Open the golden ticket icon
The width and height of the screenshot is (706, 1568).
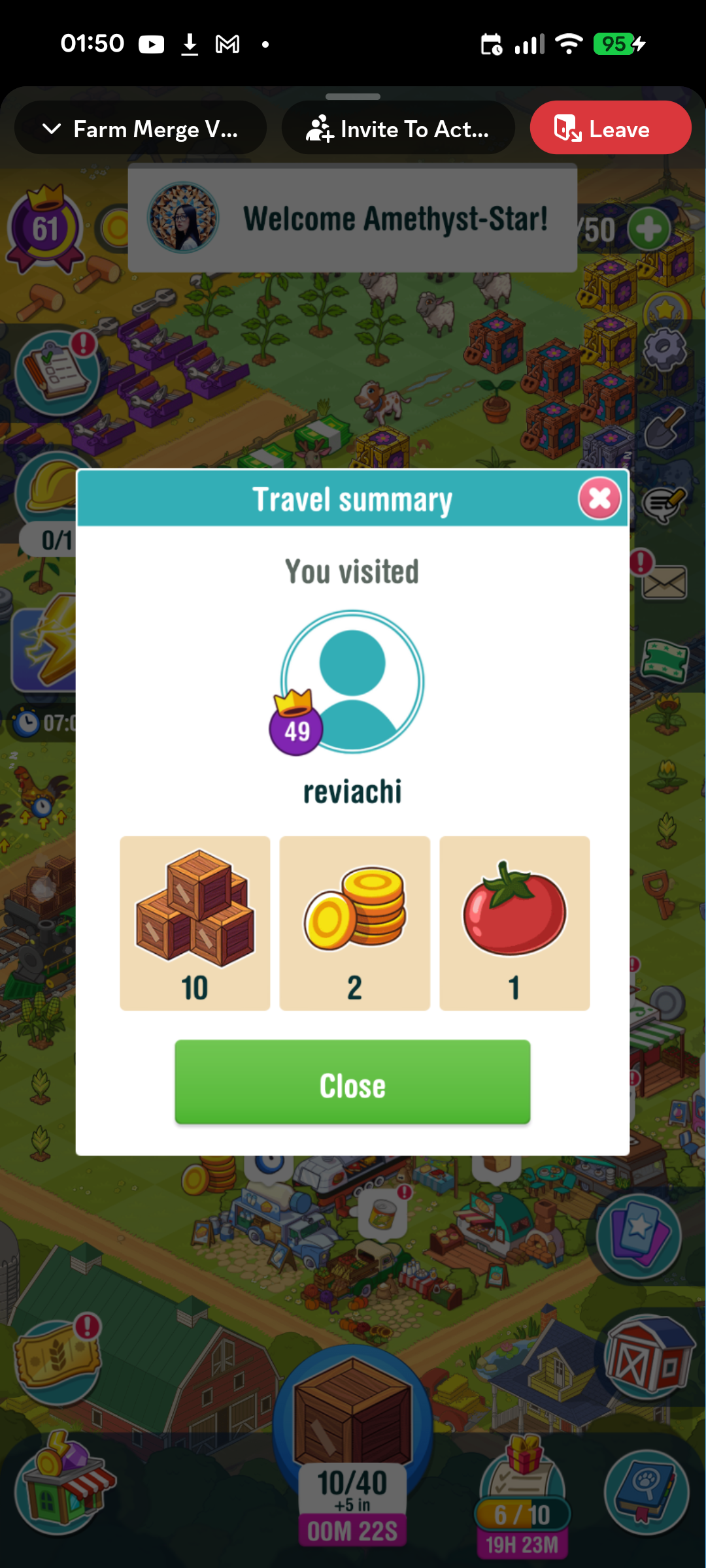pyautogui.click(x=58, y=1360)
